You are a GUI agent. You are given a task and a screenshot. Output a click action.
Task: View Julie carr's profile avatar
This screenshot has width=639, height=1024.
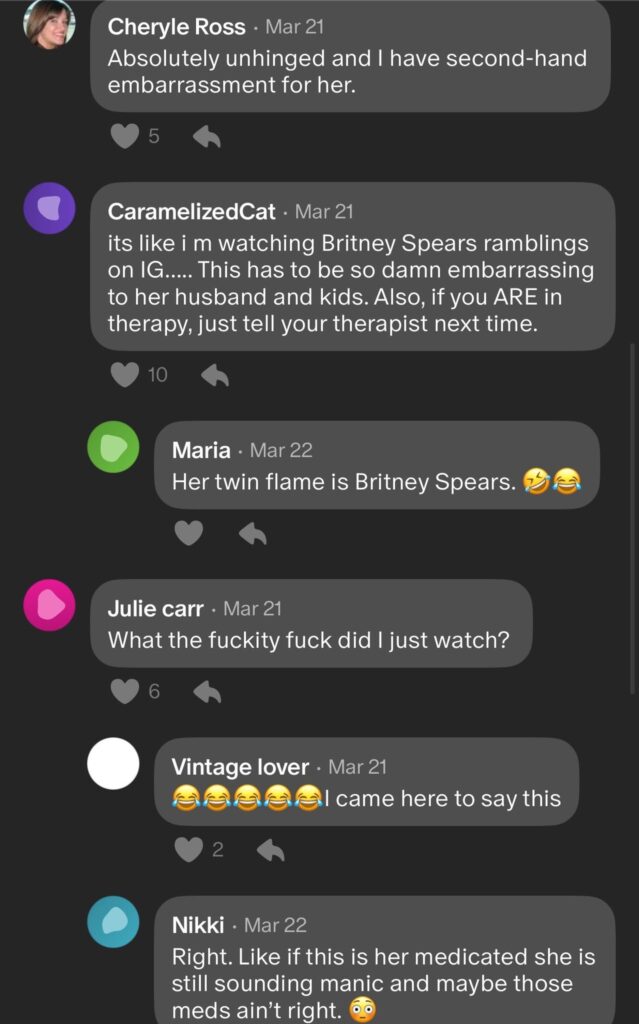pyautogui.click(x=49, y=605)
